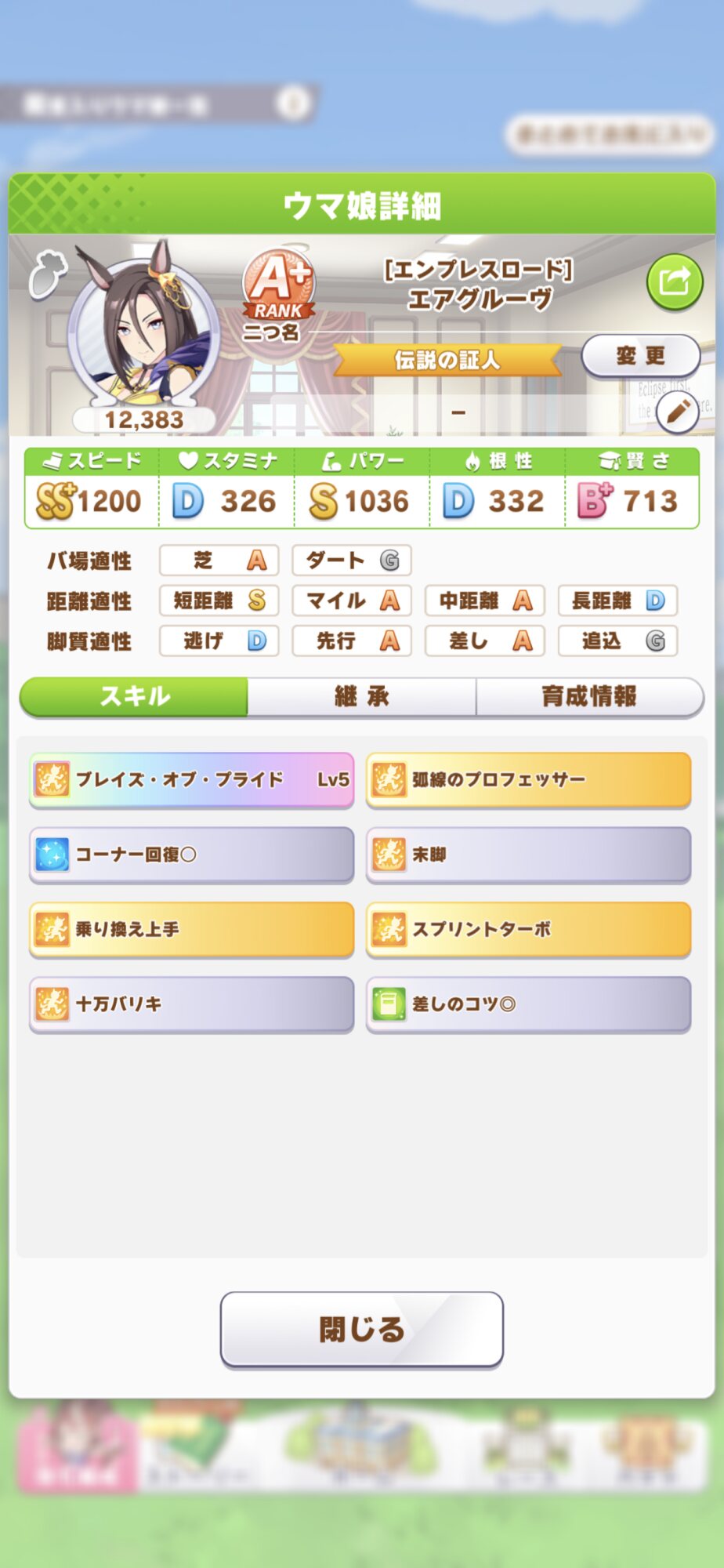This screenshot has height=1568, width=724.
Task: Open skill スプリントターボ
Action: pyautogui.click(x=528, y=929)
